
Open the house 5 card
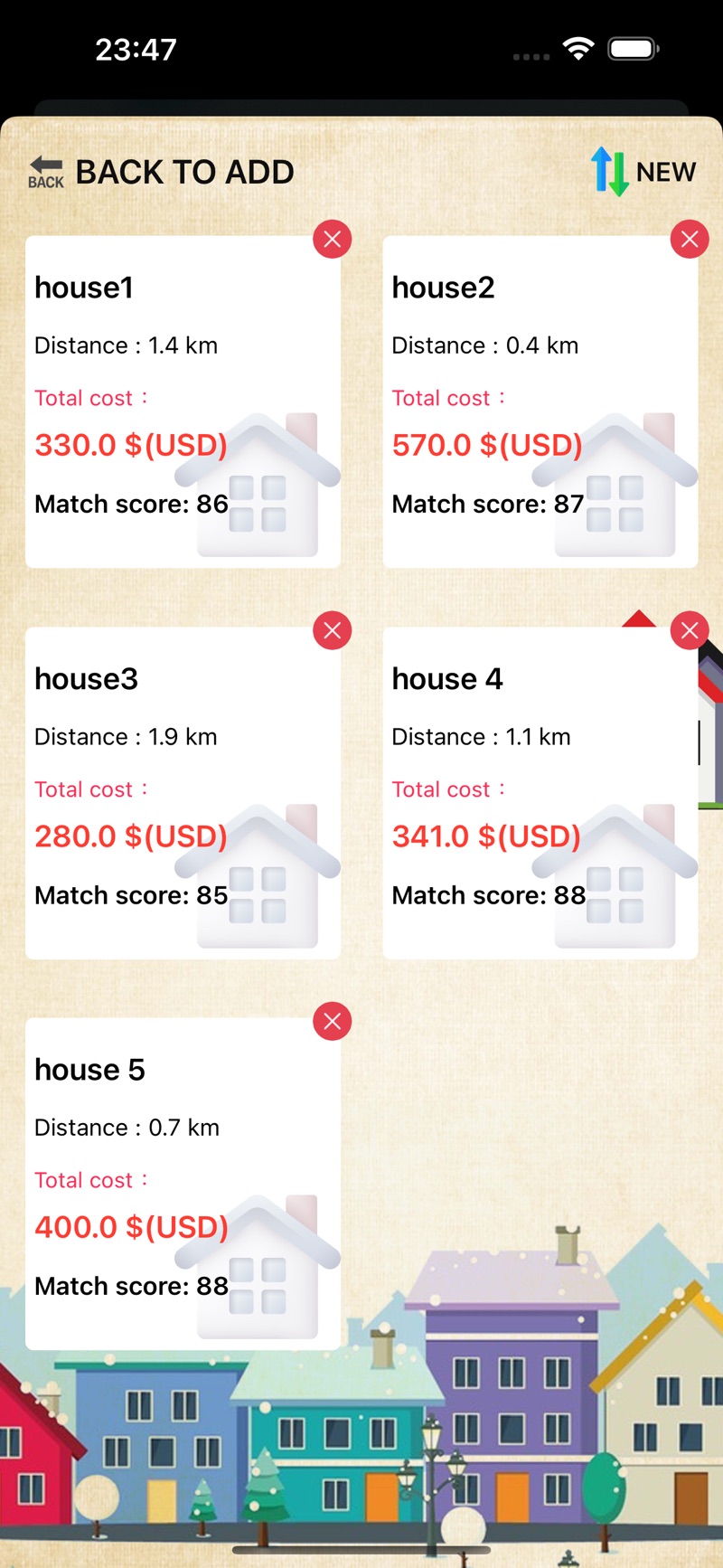coord(183,1184)
